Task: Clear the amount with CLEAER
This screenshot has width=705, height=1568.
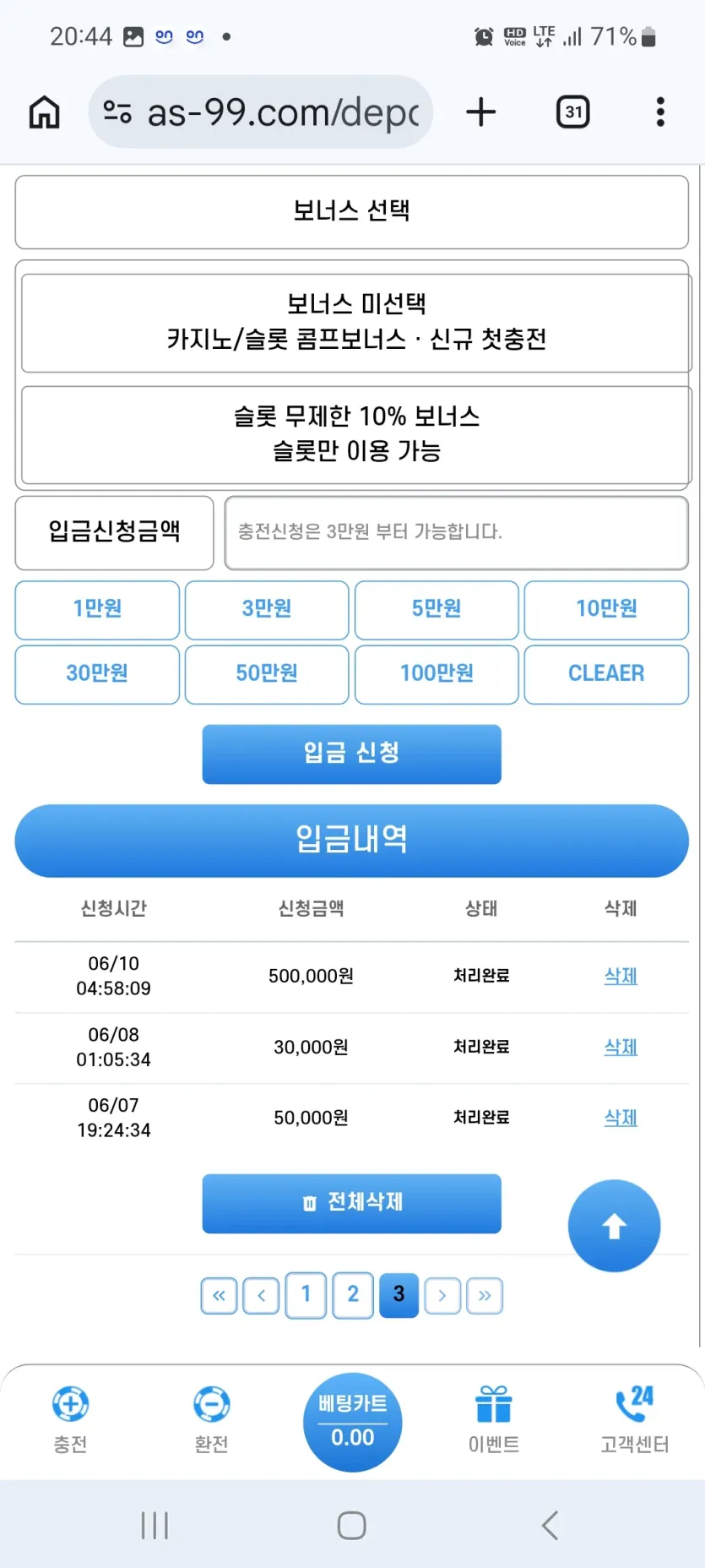Action: coord(606,674)
